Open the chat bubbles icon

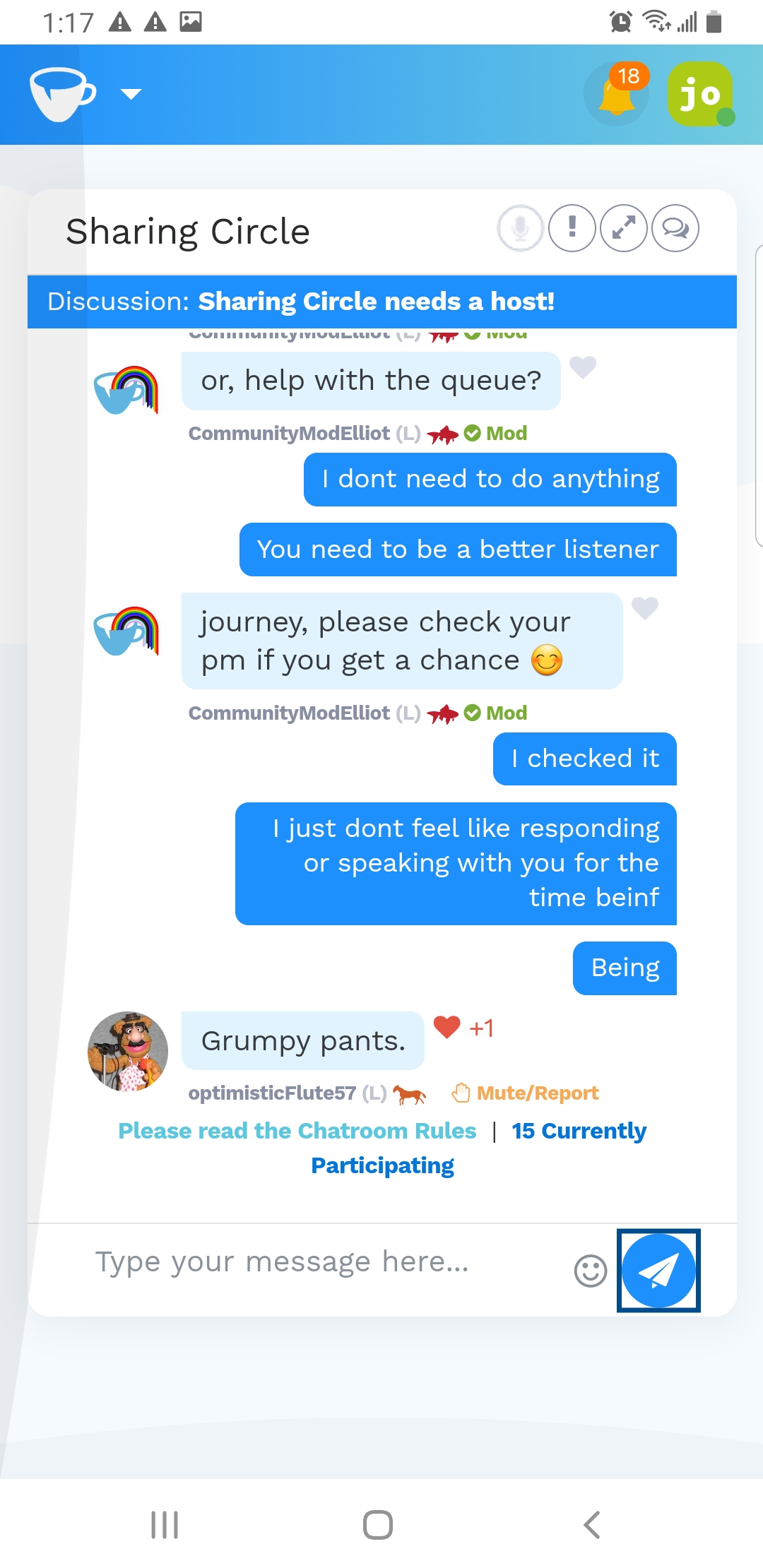pyautogui.click(x=675, y=228)
